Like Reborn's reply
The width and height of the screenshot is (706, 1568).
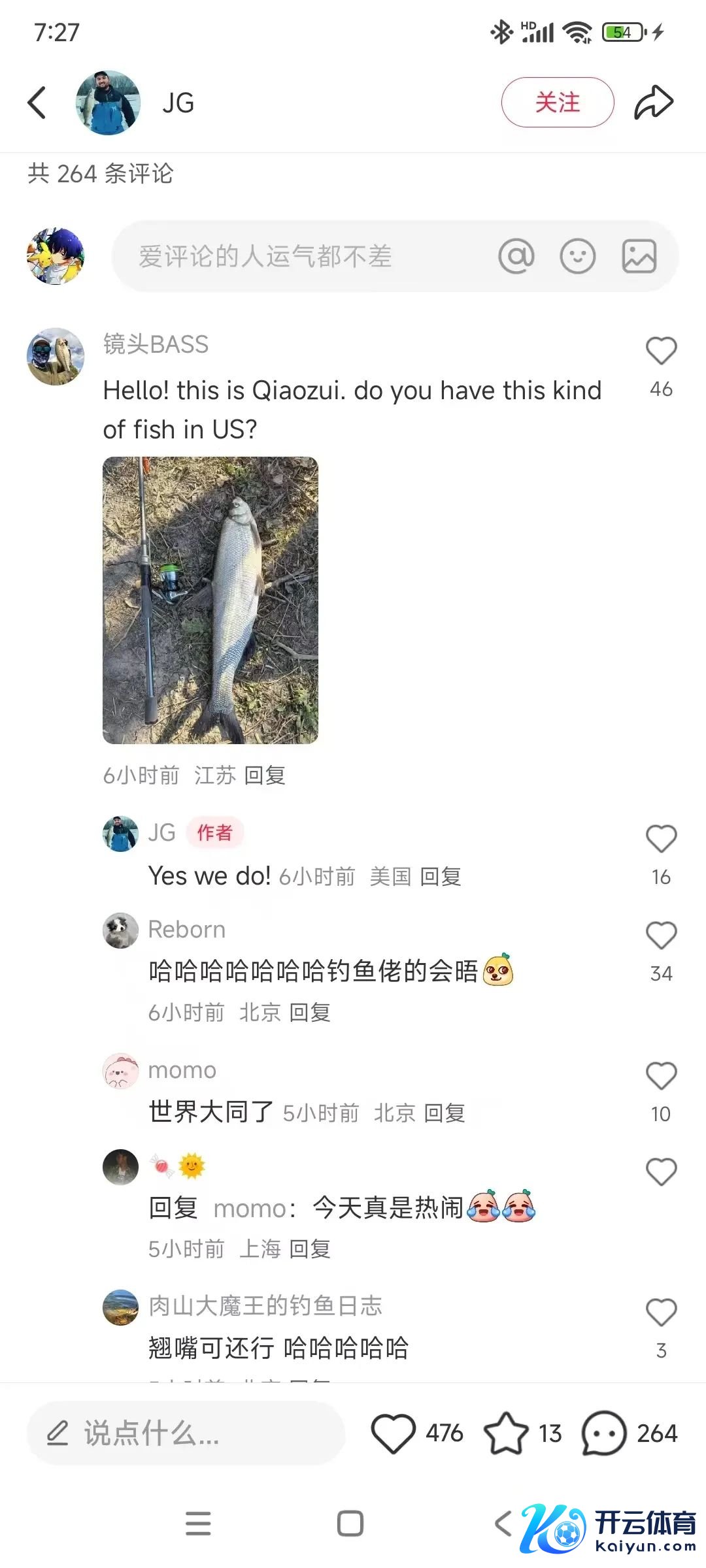point(661,936)
